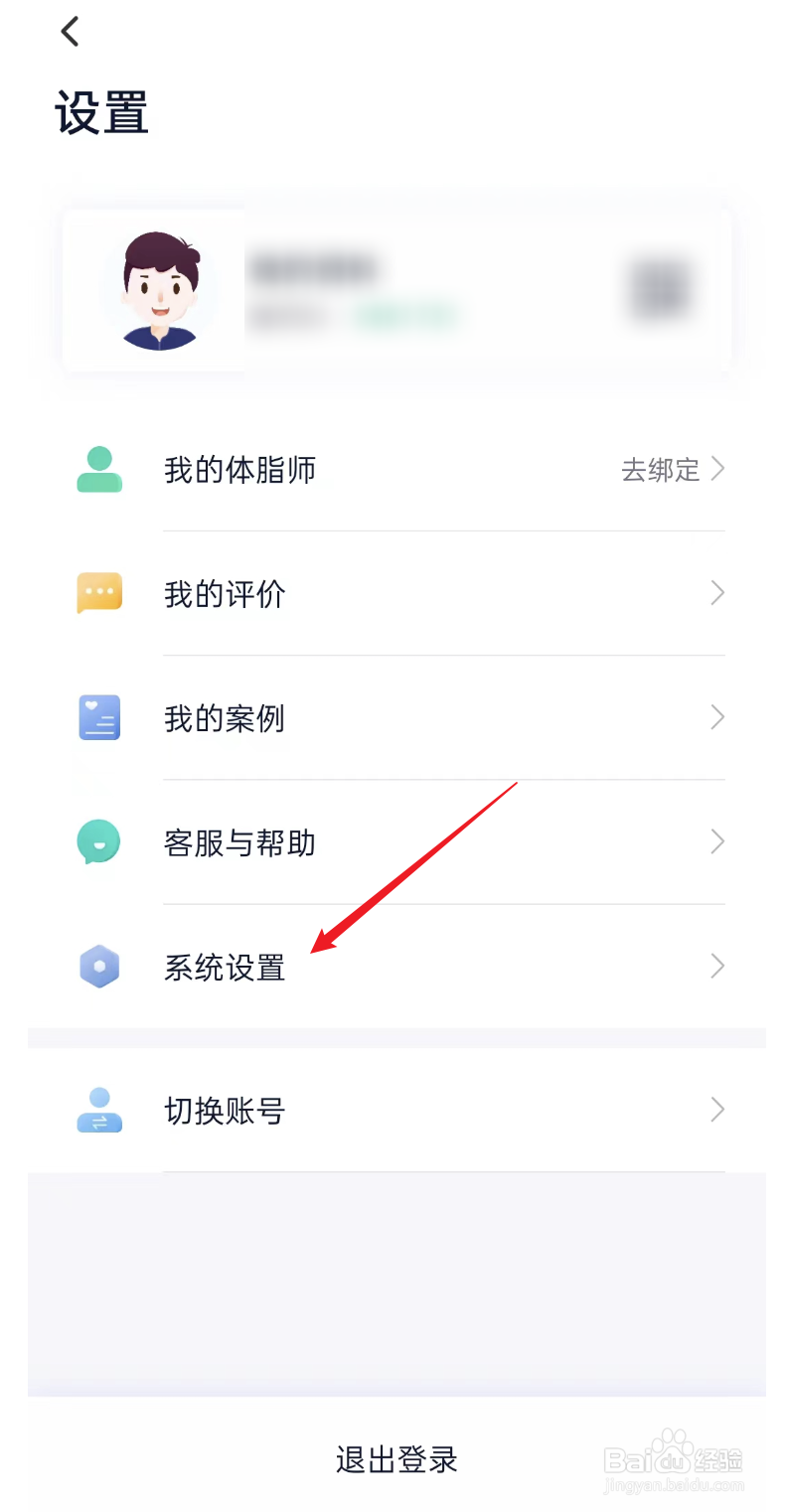Screen dimensions: 787x1512
Task: Click the user avatar picture
Action: point(159,289)
